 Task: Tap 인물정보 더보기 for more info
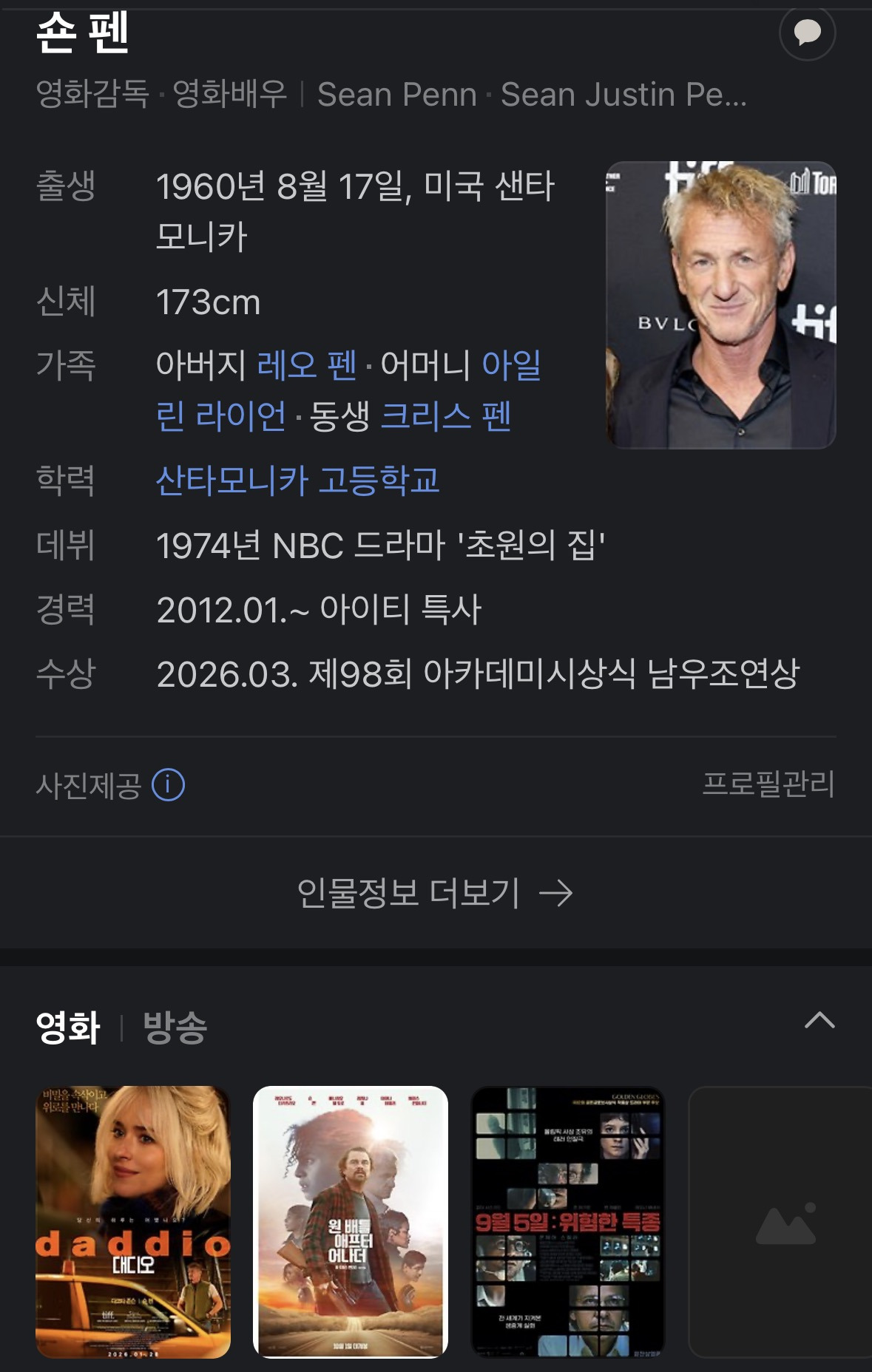(436, 893)
